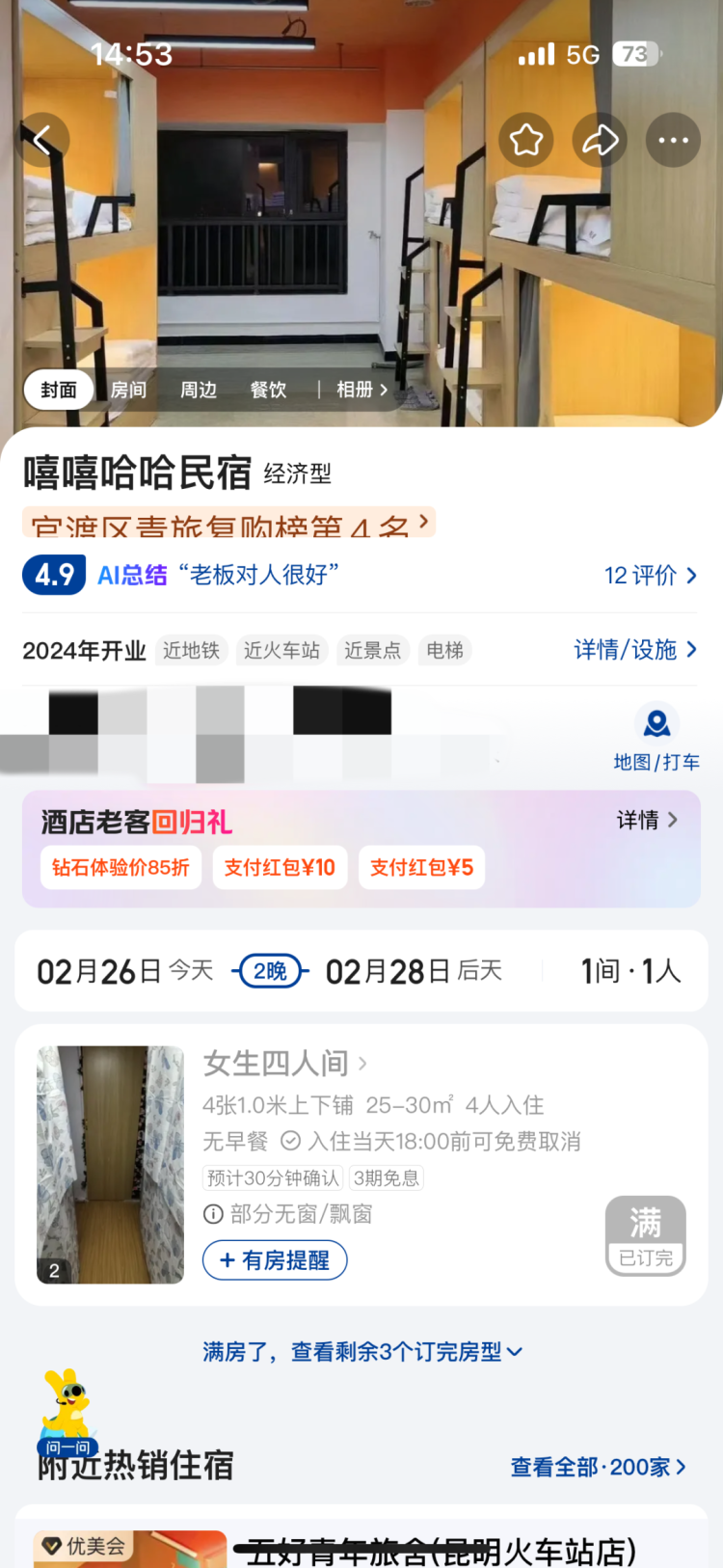Open 详情/设施 facility details
The image size is (723, 1568).
point(634,650)
